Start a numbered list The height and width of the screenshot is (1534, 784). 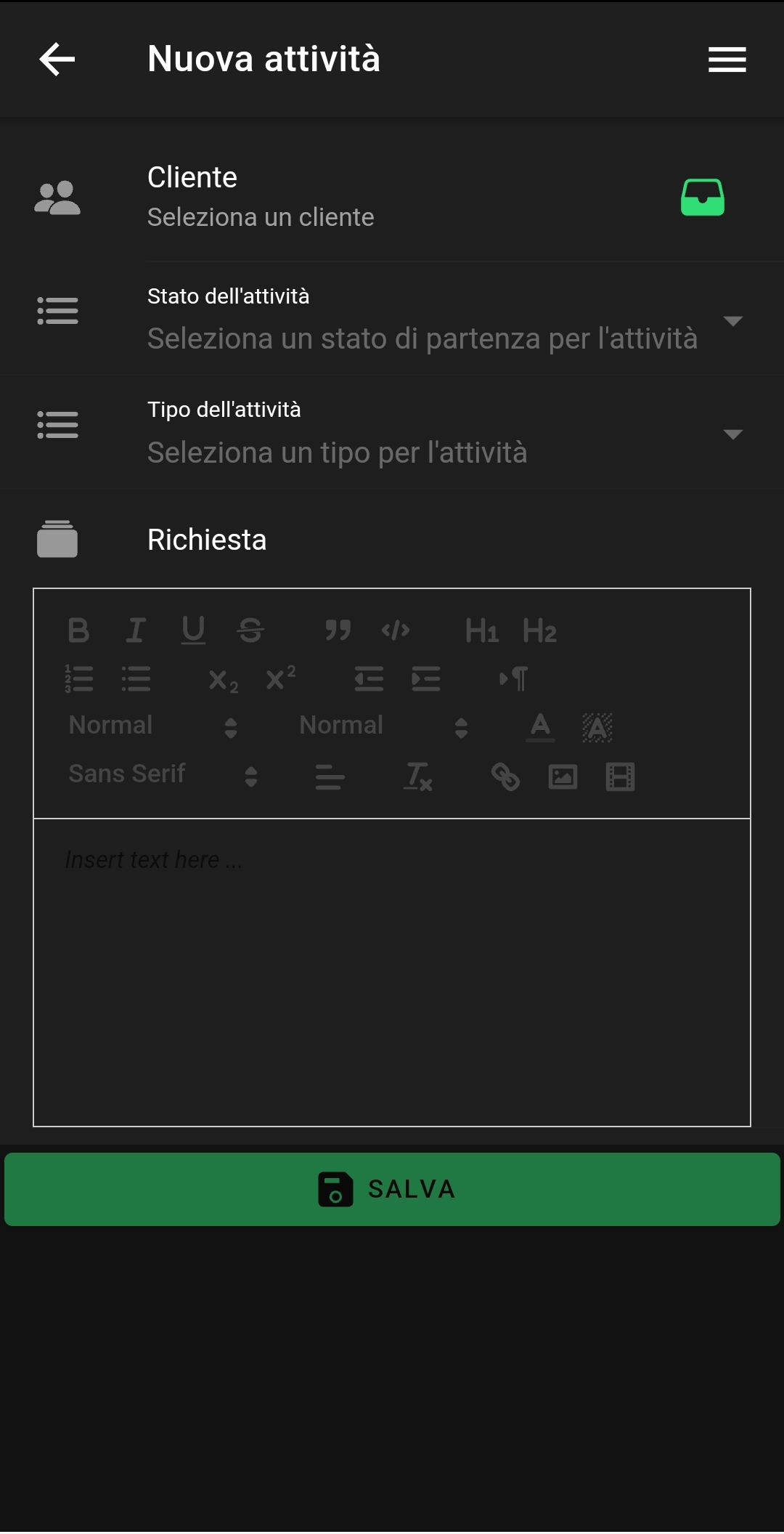pyautogui.click(x=78, y=679)
